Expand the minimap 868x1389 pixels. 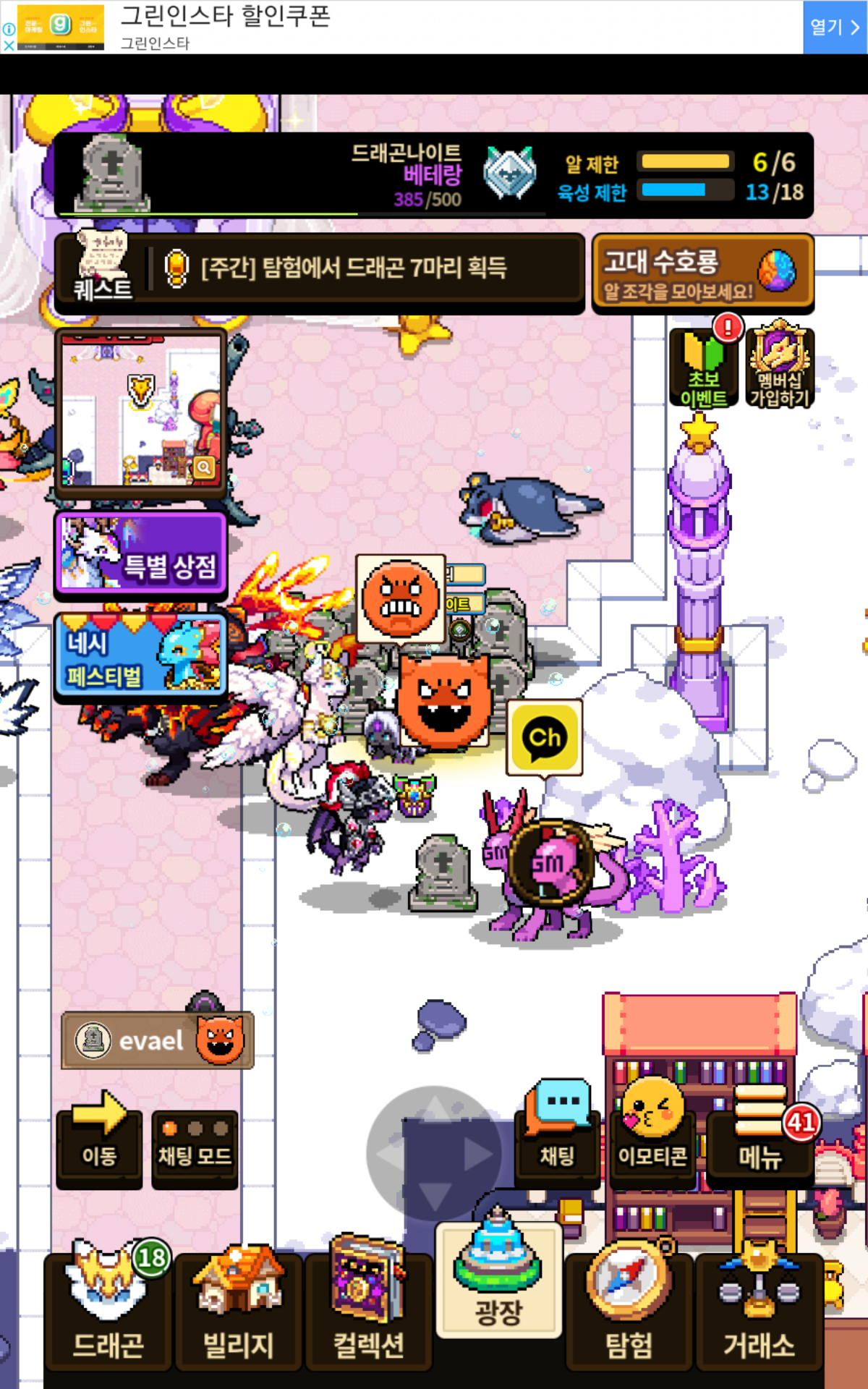click(x=204, y=467)
